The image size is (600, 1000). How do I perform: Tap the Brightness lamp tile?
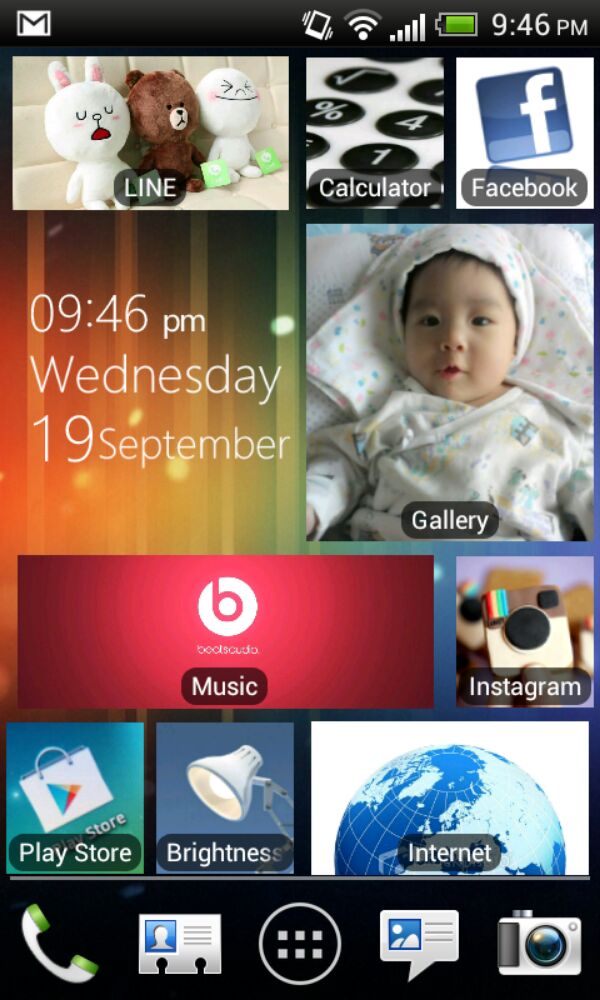[224, 797]
